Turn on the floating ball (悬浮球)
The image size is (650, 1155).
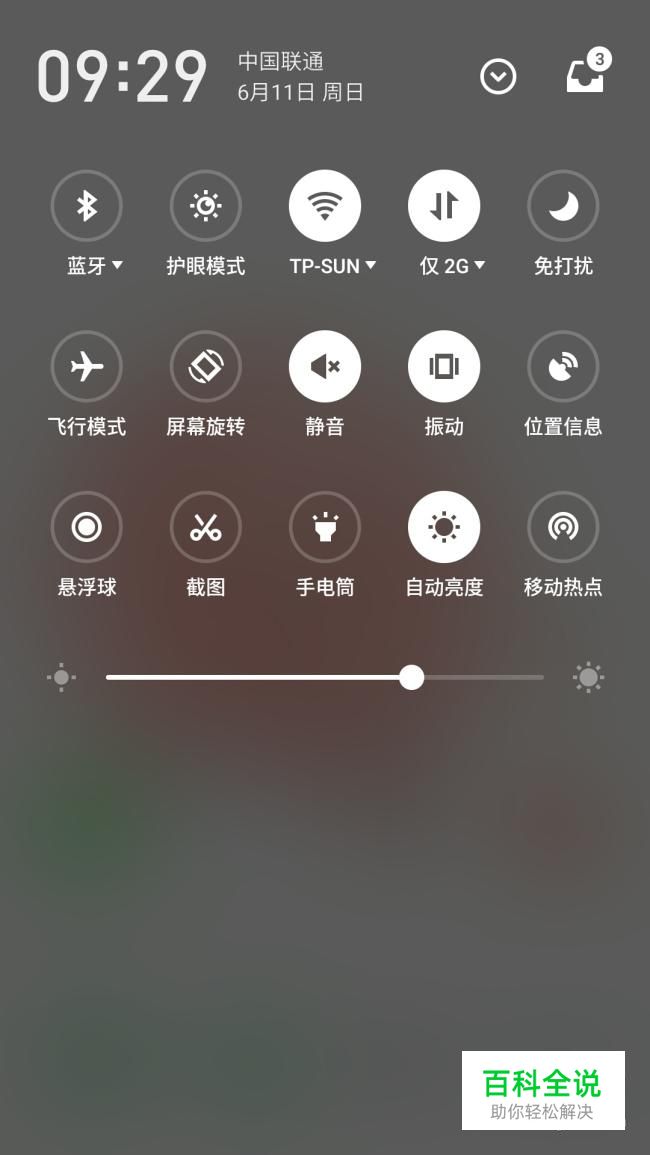click(x=87, y=527)
